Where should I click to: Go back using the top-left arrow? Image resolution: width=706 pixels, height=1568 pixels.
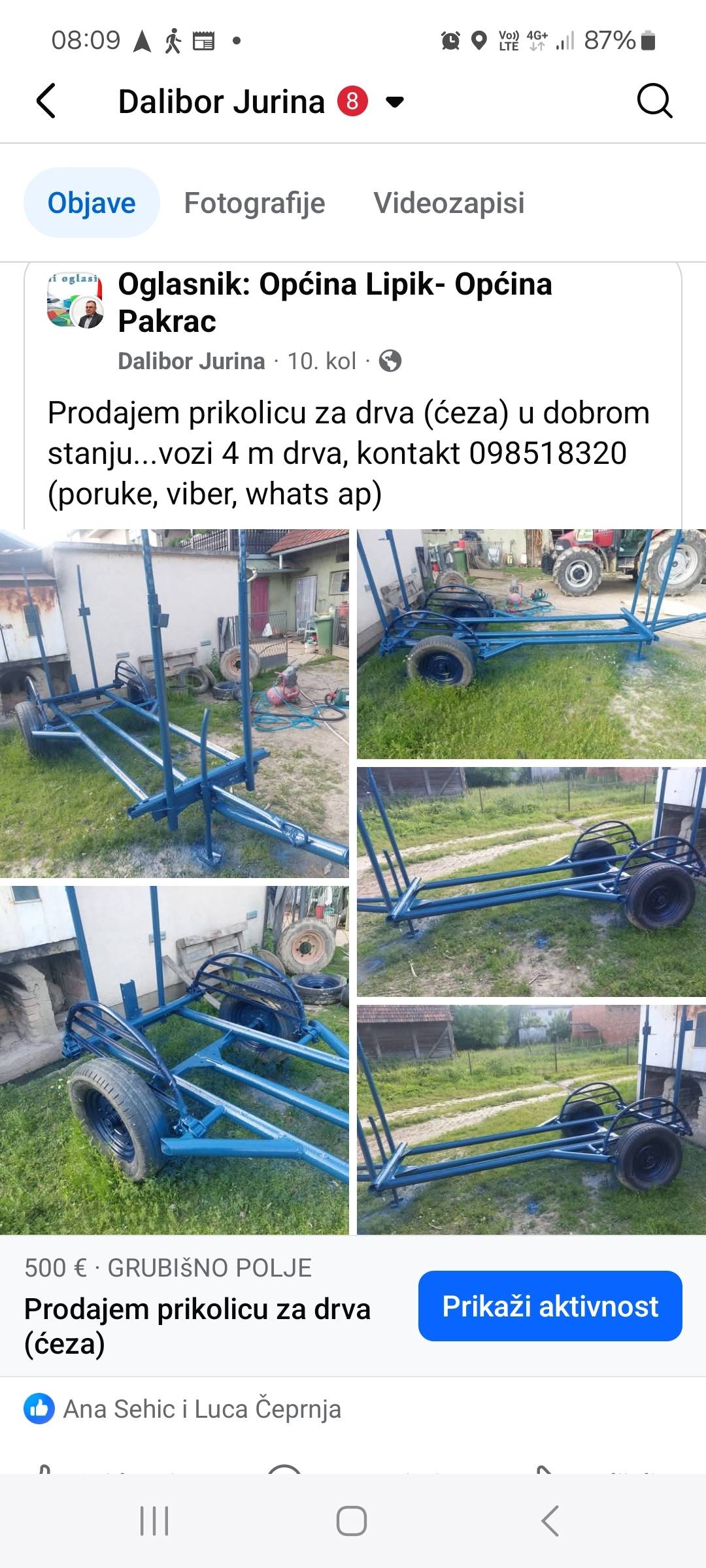tap(46, 101)
